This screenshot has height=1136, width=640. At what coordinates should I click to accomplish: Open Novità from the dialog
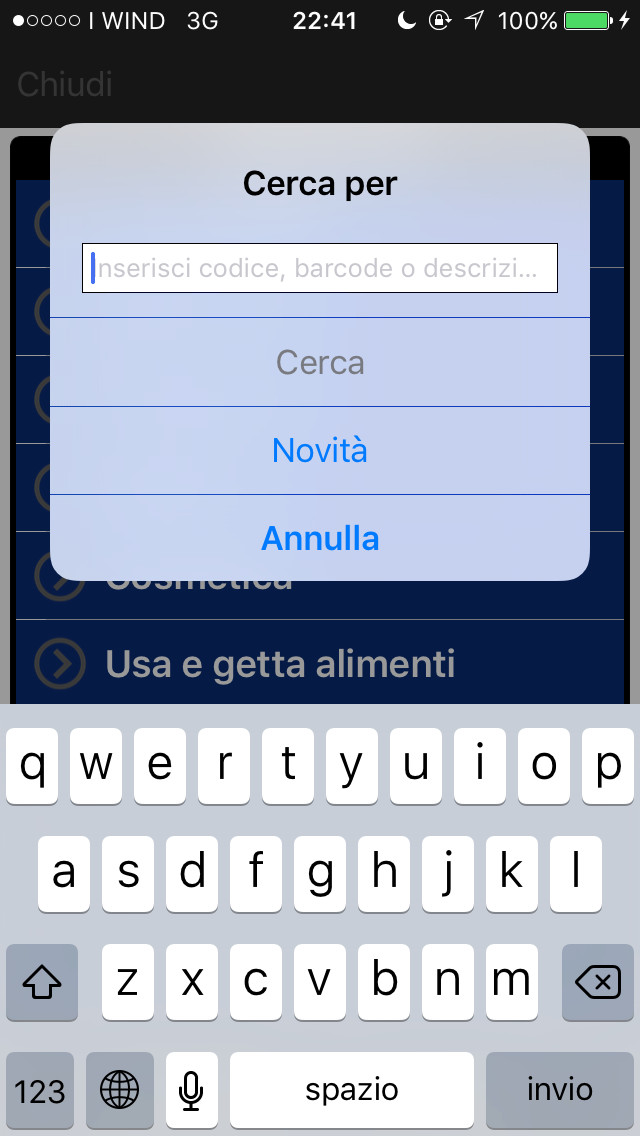320,450
